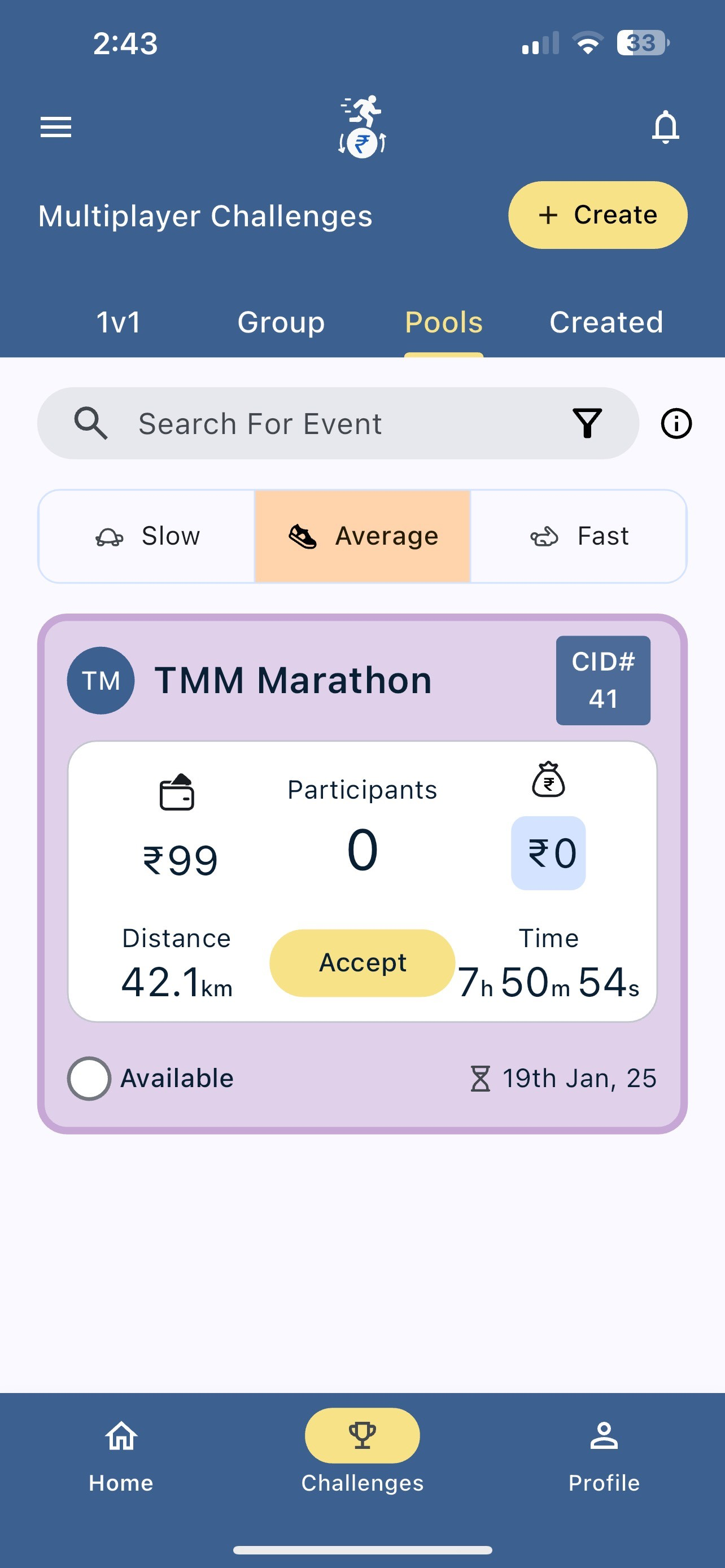The width and height of the screenshot is (725, 1568).
Task: Open the TMM Marathon card
Action: [362, 874]
